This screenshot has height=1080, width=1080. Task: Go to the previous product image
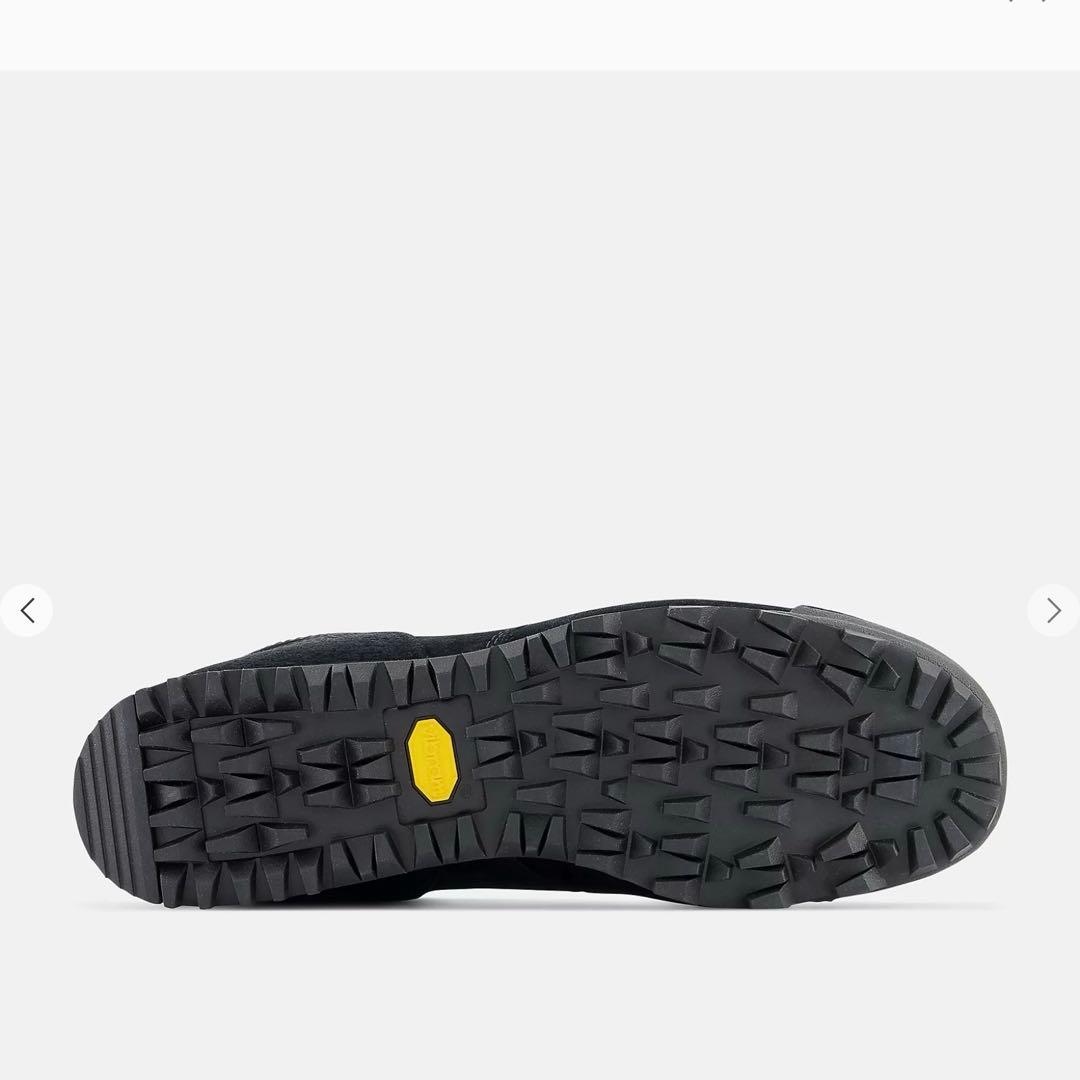27,610
